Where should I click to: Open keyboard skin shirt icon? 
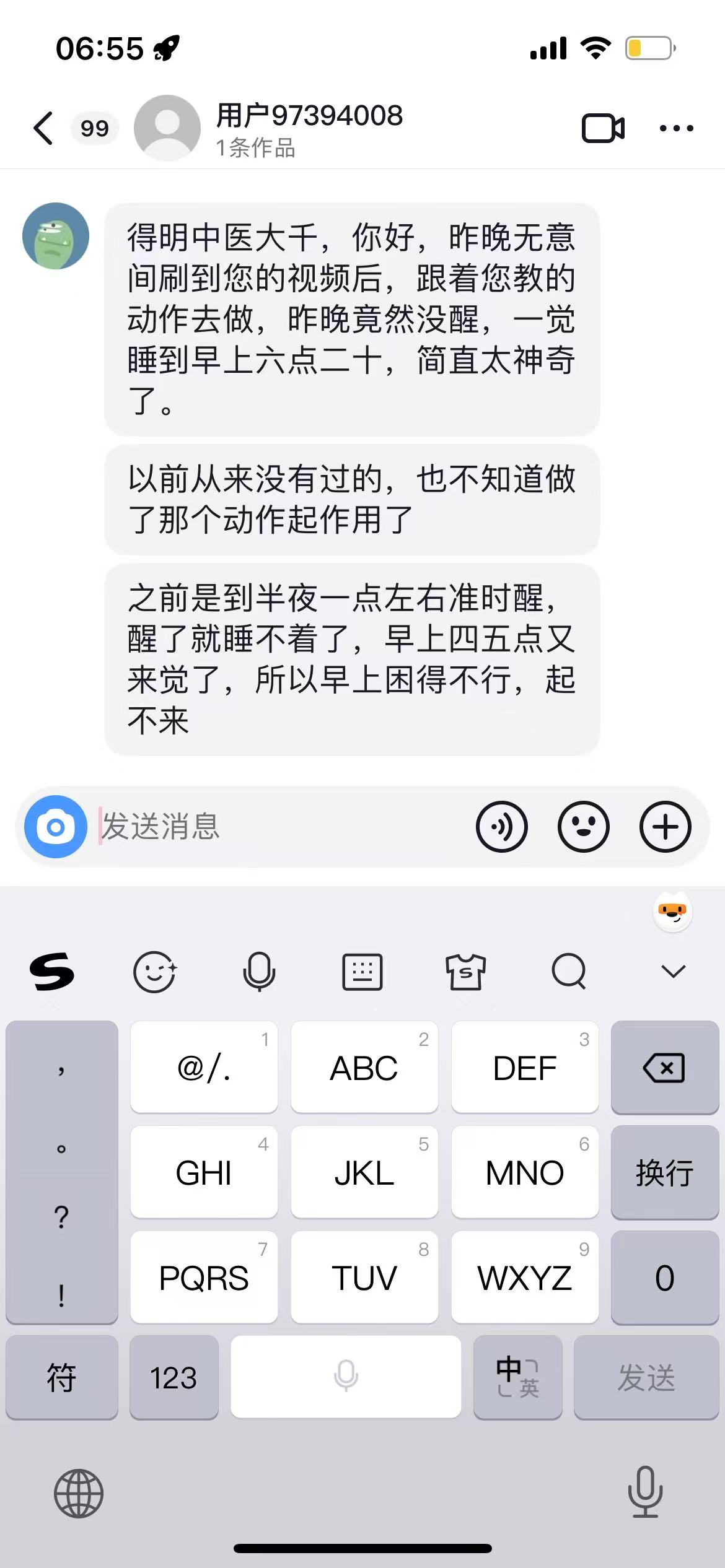click(x=465, y=972)
